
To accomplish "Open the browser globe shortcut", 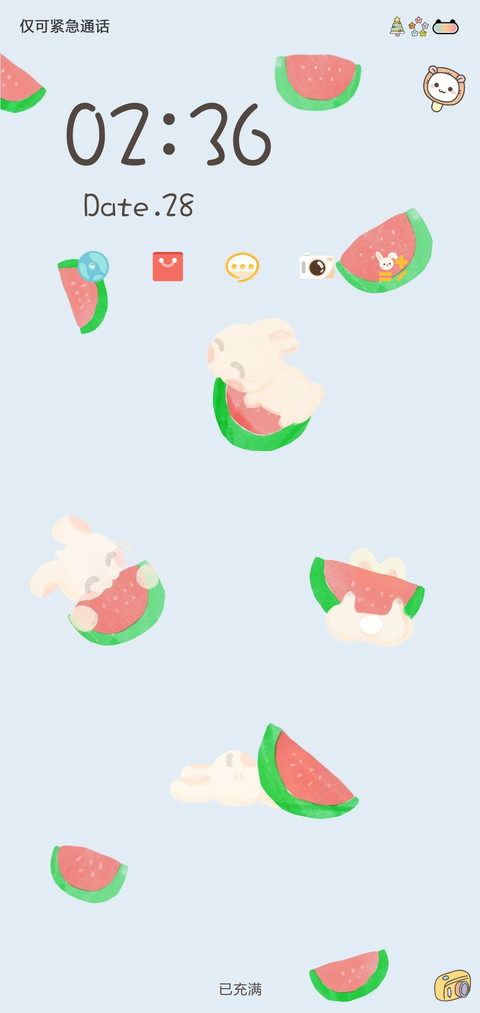I will pyautogui.click(x=93, y=266).
